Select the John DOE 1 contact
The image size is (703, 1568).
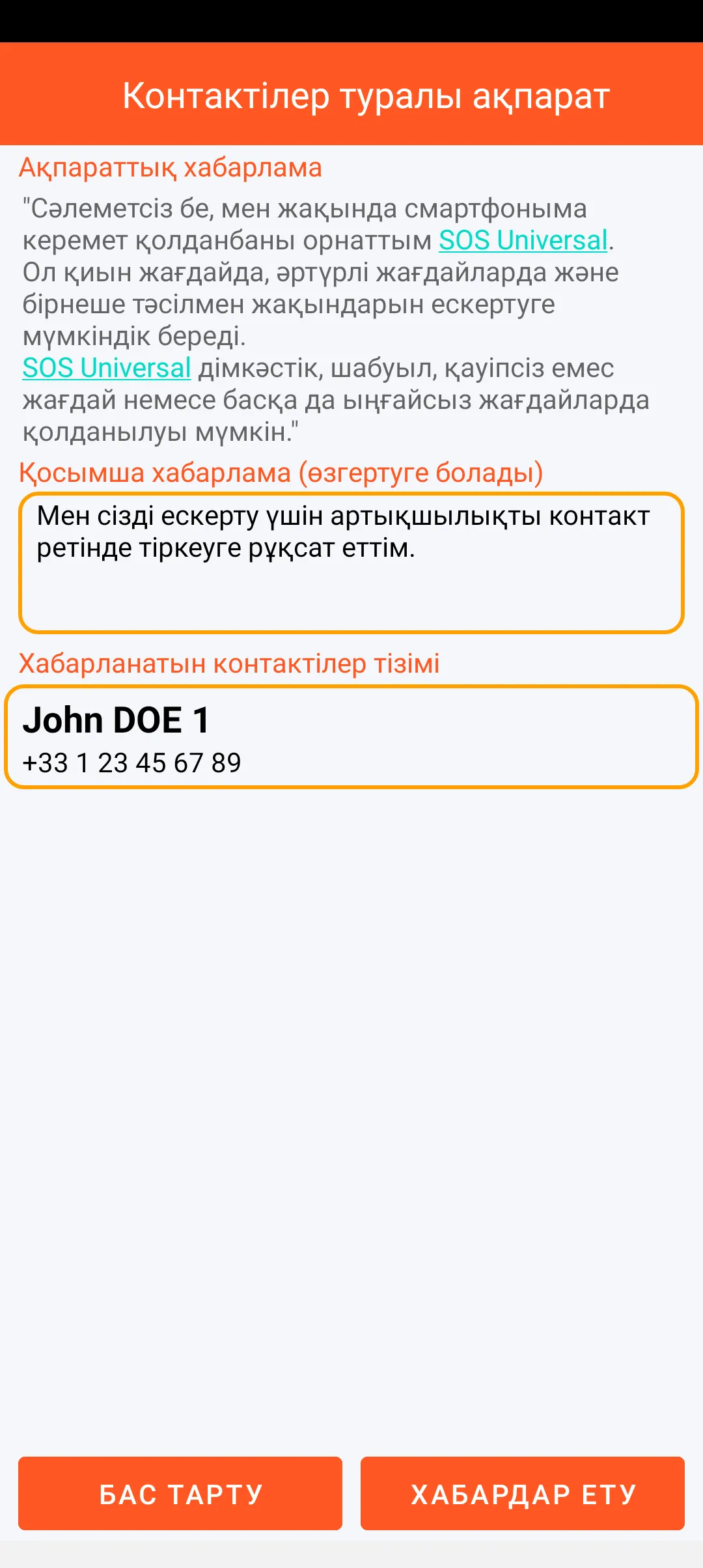pyautogui.click(x=351, y=737)
